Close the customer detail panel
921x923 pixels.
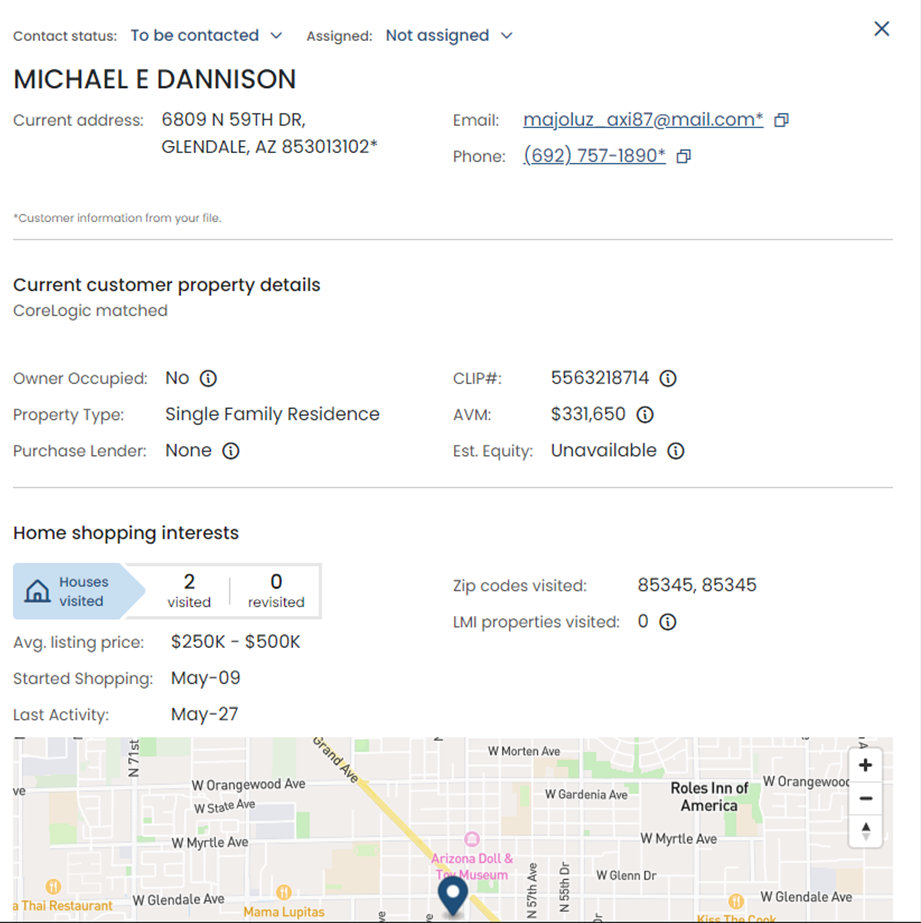click(881, 29)
